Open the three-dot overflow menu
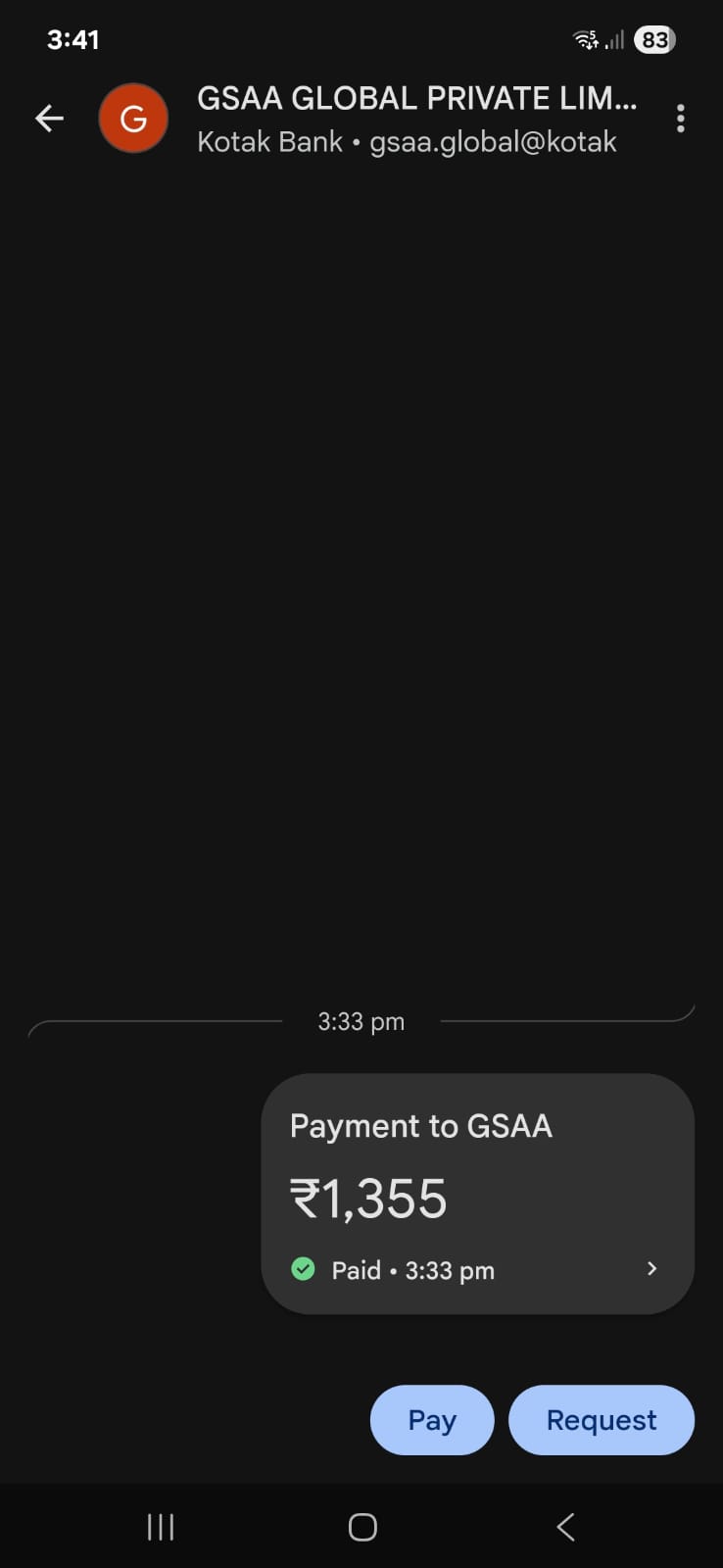This screenshot has width=723, height=1568. click(680, 119)
